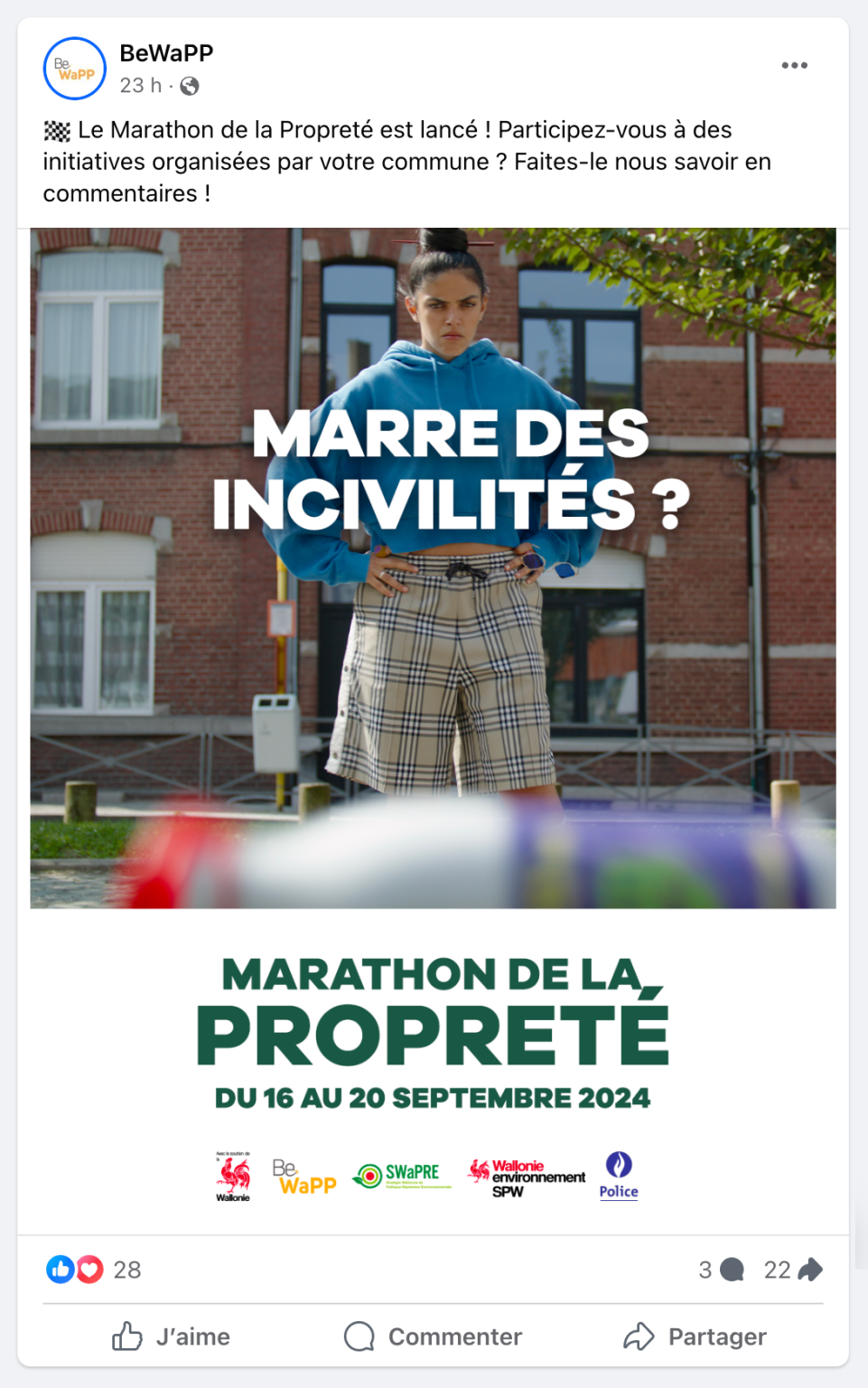Open BeWaPP profile picture
The height and width of the screenshot is (1388, 868).
point(75,69)
